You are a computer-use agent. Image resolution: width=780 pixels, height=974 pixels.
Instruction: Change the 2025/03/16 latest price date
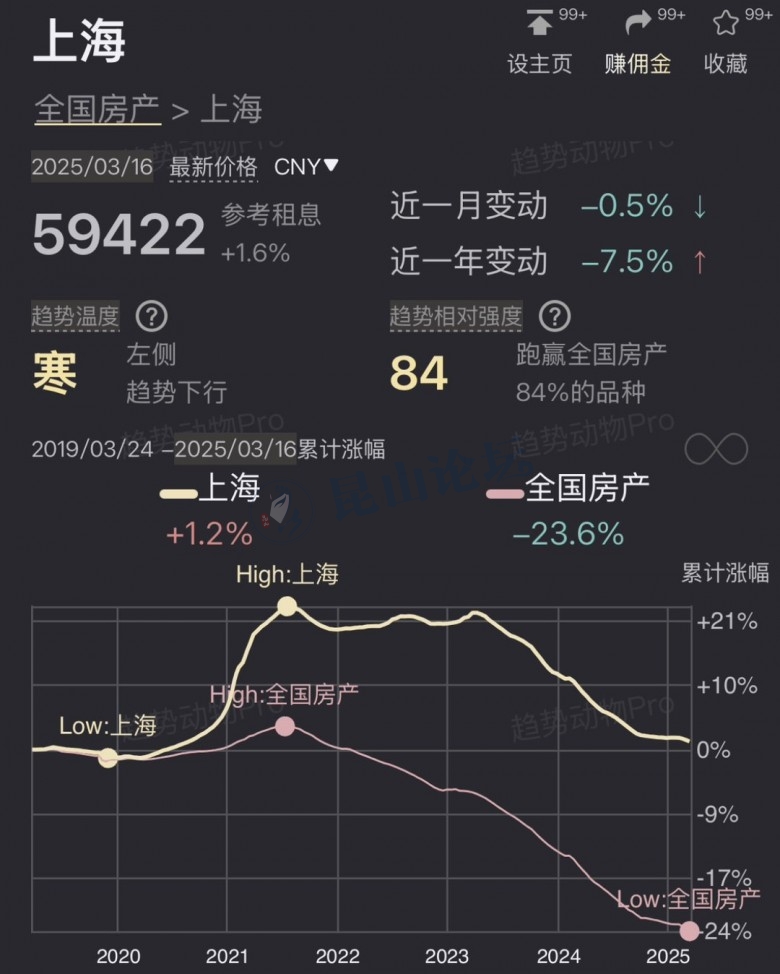(x=92, y=167)
